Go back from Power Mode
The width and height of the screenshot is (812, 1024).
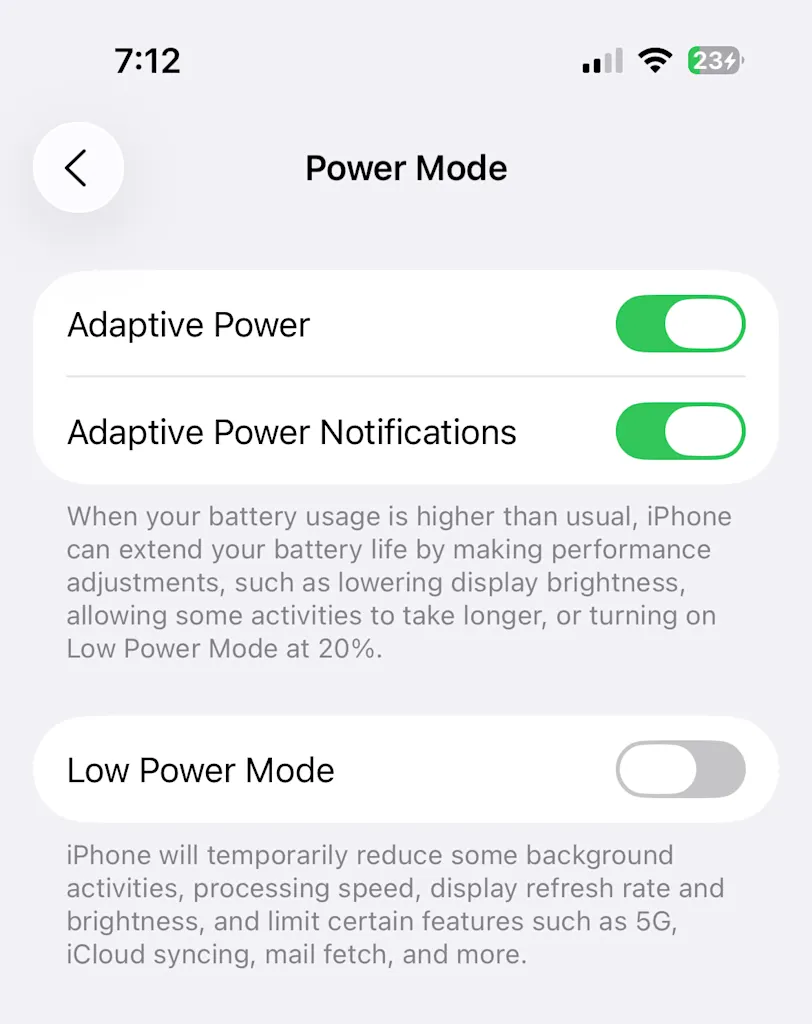point(78,168)
